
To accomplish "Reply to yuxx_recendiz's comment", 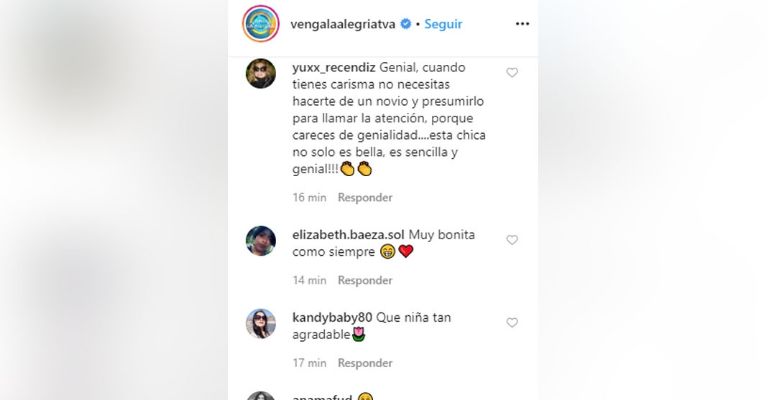I will [364, 198].
